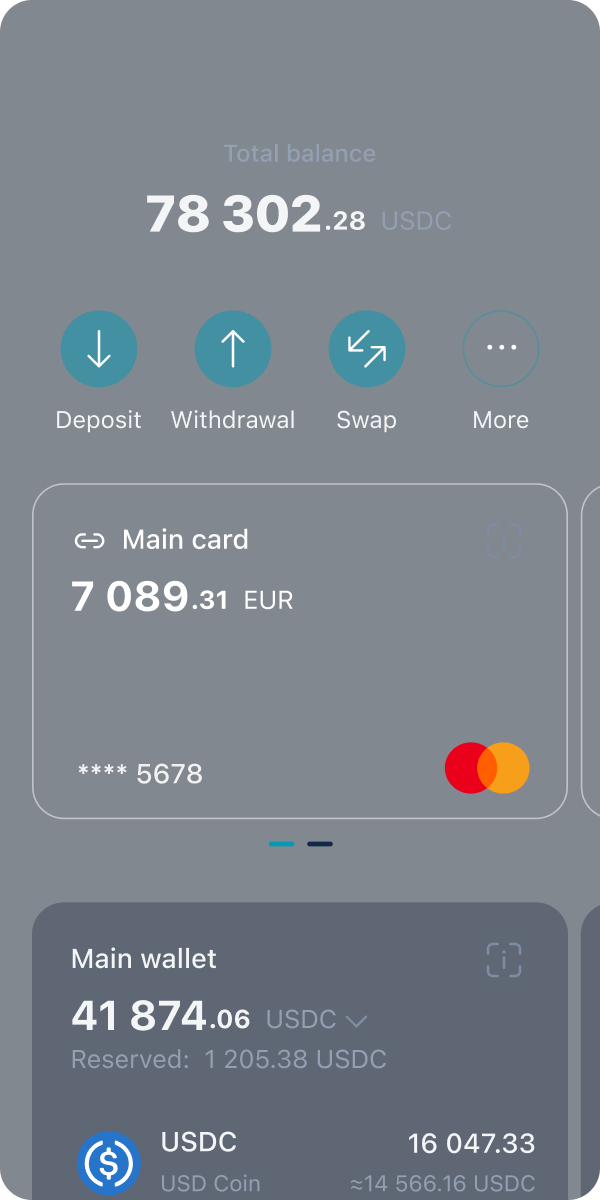Open the More actions menu
Screen dimensions: 600x1200
[x=501, y=349]
